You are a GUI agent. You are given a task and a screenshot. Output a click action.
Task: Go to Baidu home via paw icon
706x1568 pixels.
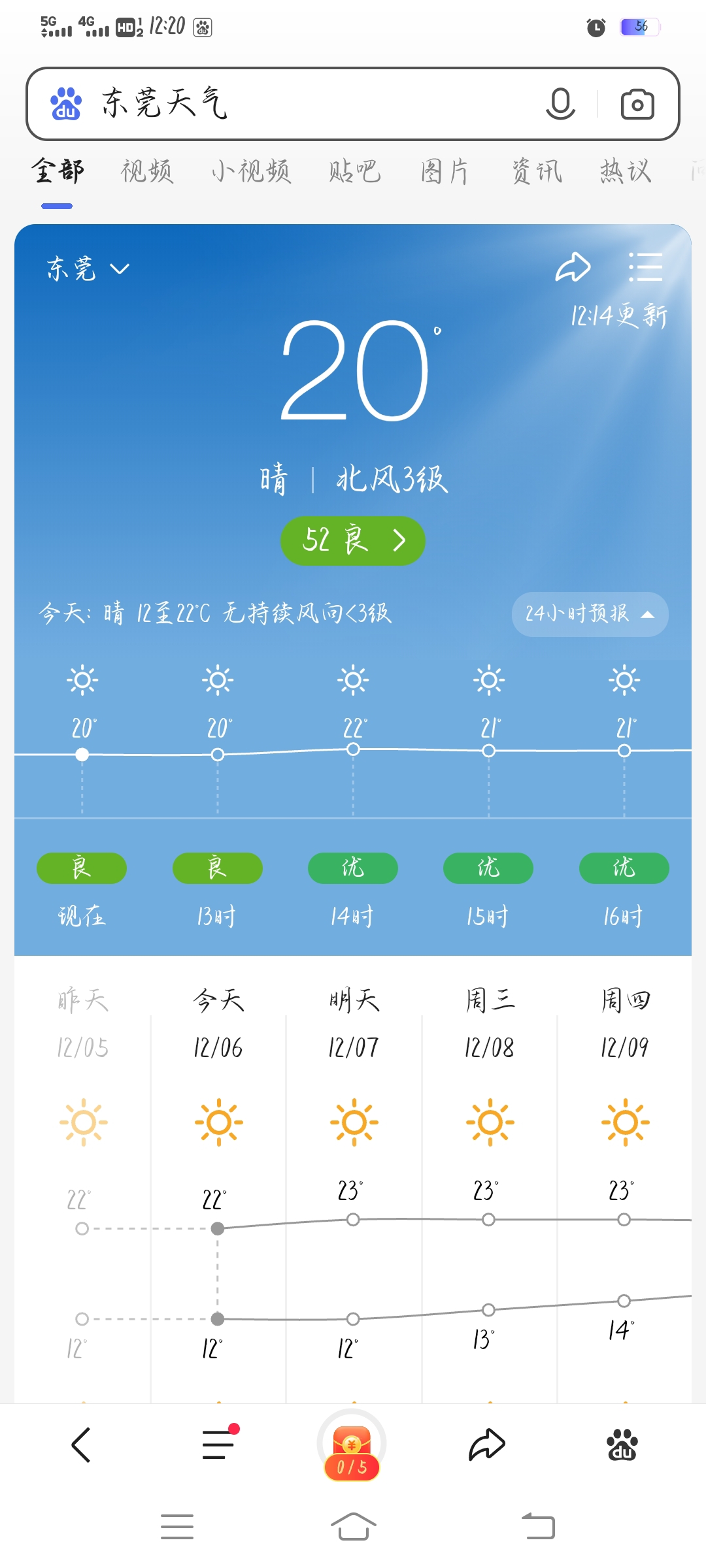pyautogui.click(x=622, y=1445)
